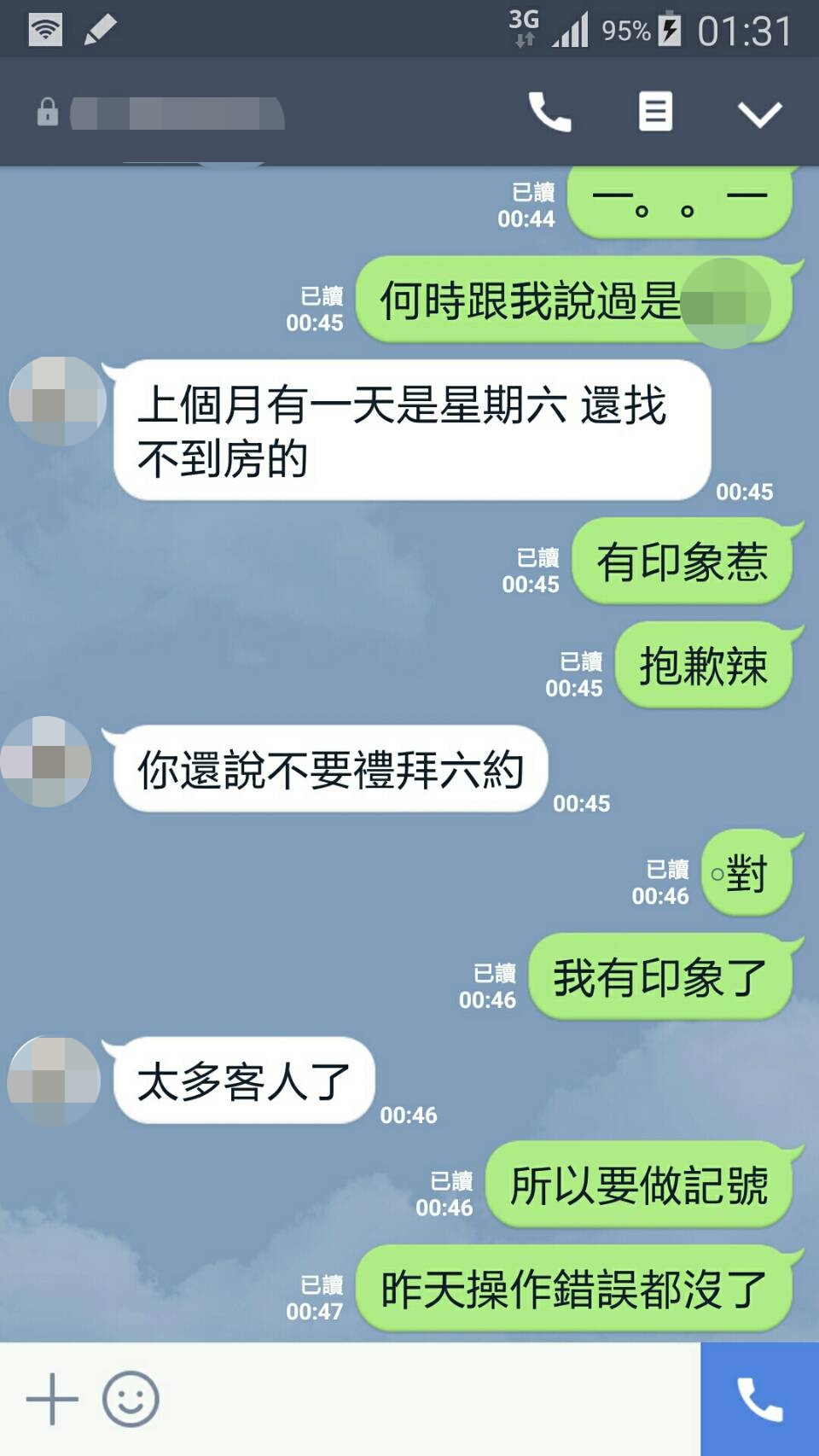
Task: Open the emoji sticker picker
Action: point(131,1399)
